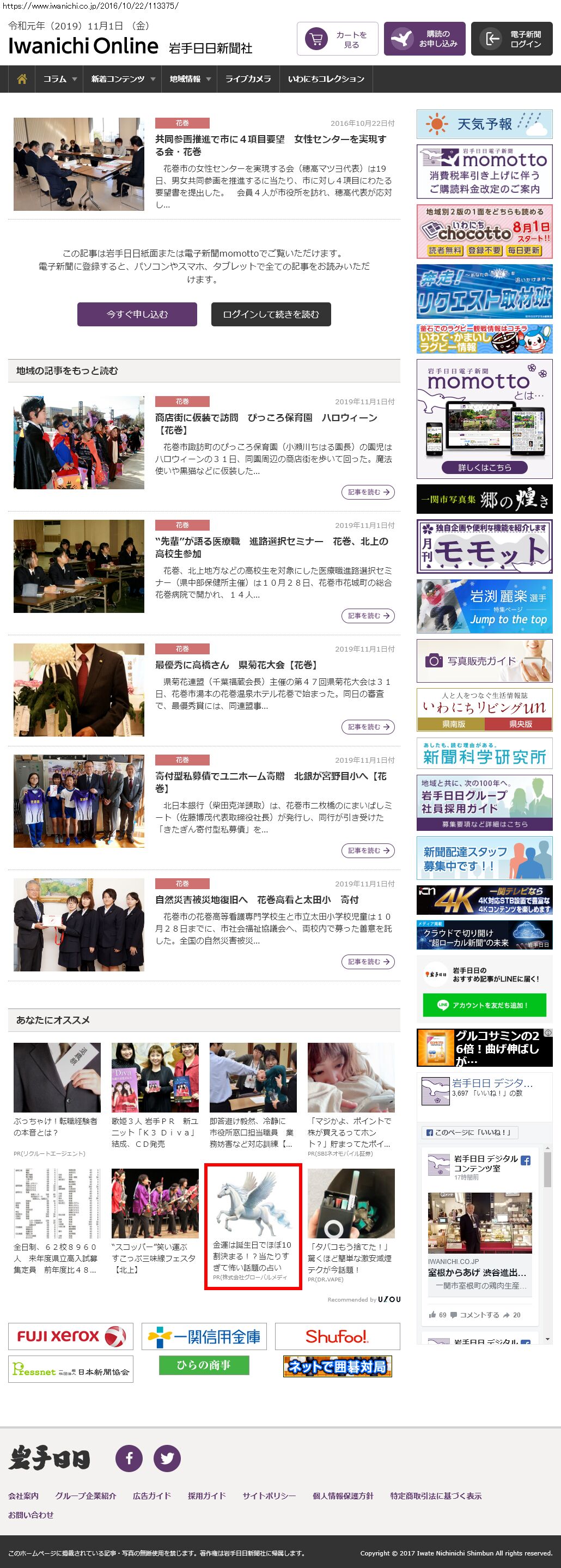The height and width of the screenshot is (1568, 561).
Task: Open the 金運 fortune-telling recommended item
Action: (253, 1226)
